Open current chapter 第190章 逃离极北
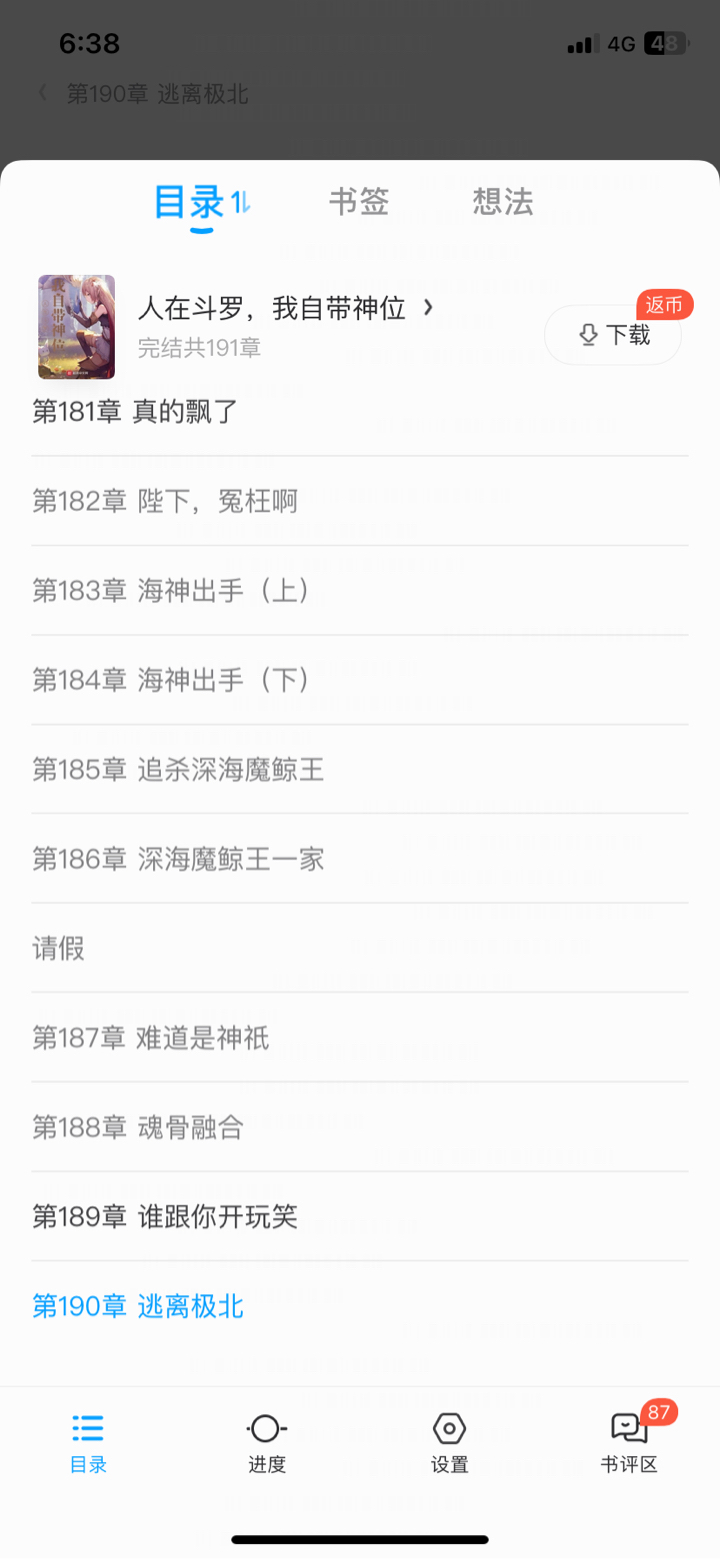This screenshot has height=1559, width=720. click(138, 1306)
